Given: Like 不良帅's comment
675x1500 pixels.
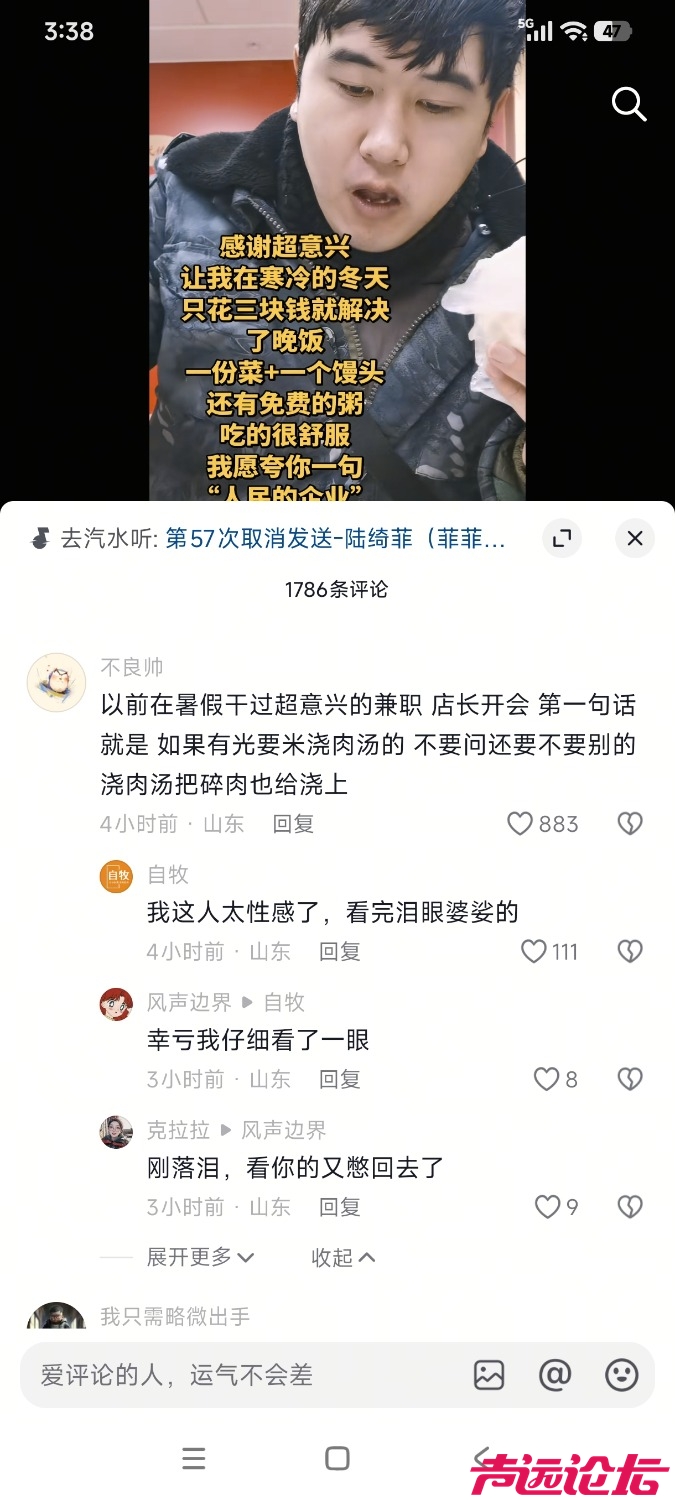Looking at the screenshot, I should [x=520, y=824].
